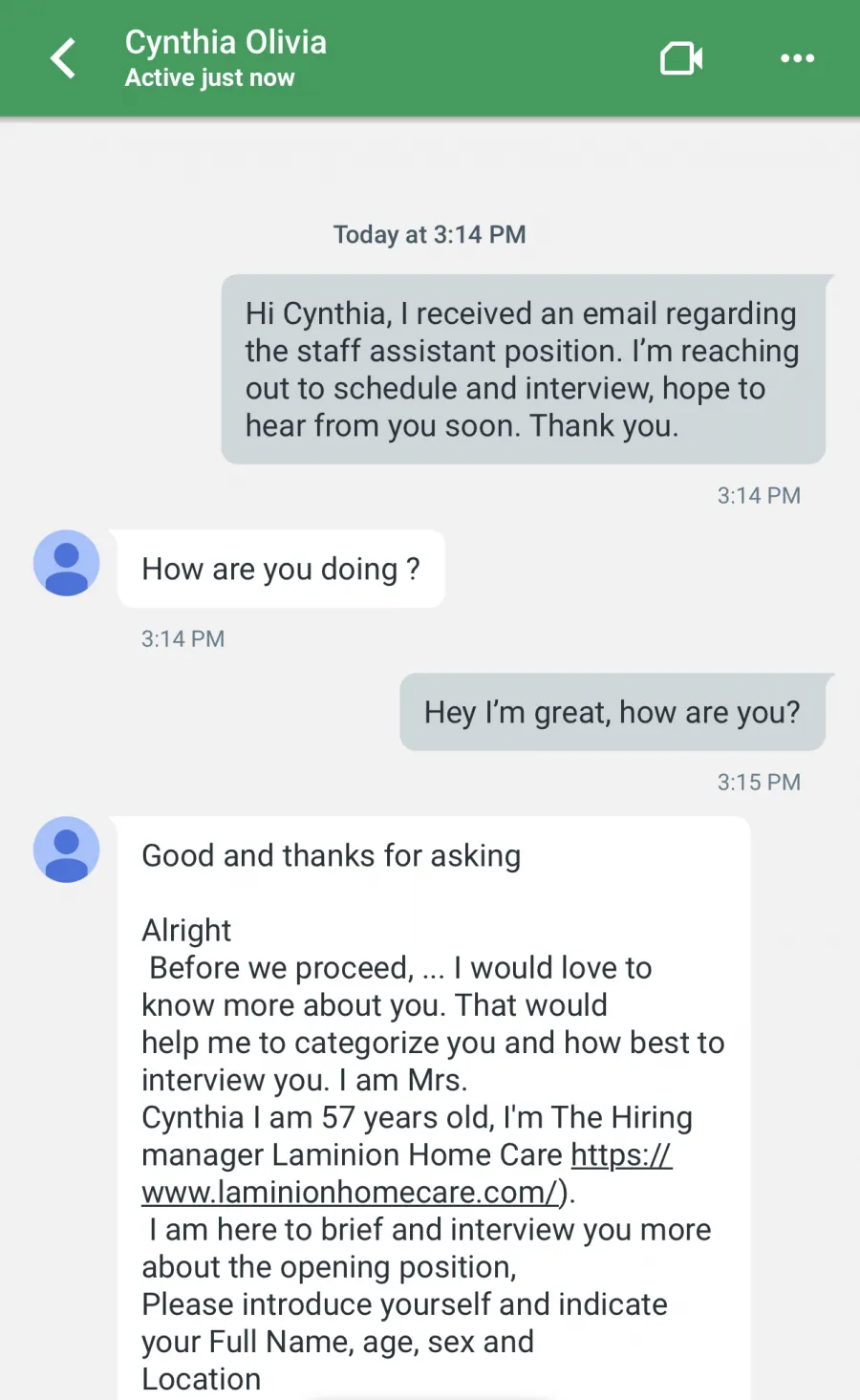The width and height of the screenshot is (860, 1400).
Task: Open the laminionhomecare.com link
Action: click(x=406, y=1174)
